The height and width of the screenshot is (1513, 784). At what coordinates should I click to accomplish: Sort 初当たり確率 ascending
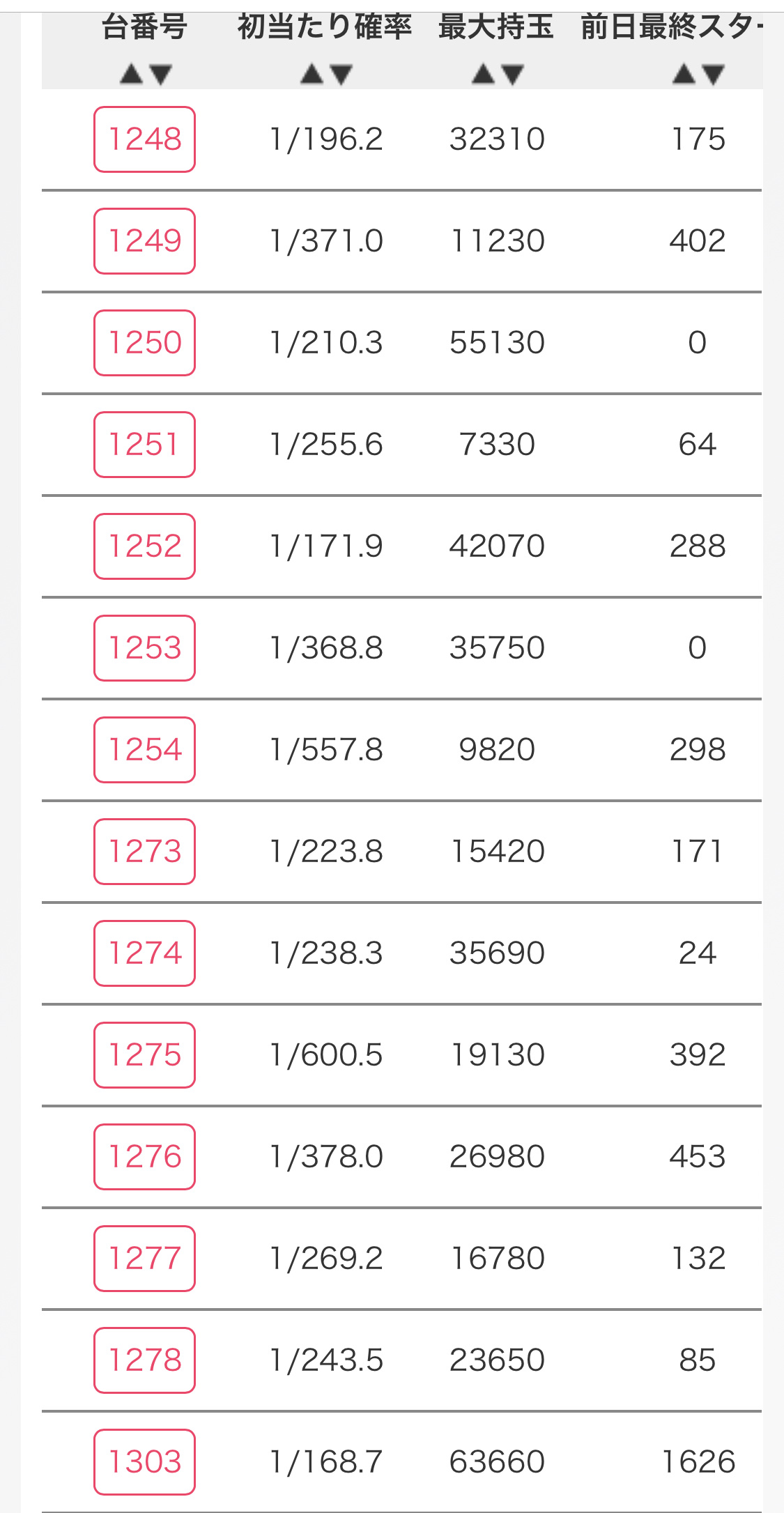[312, 74]
